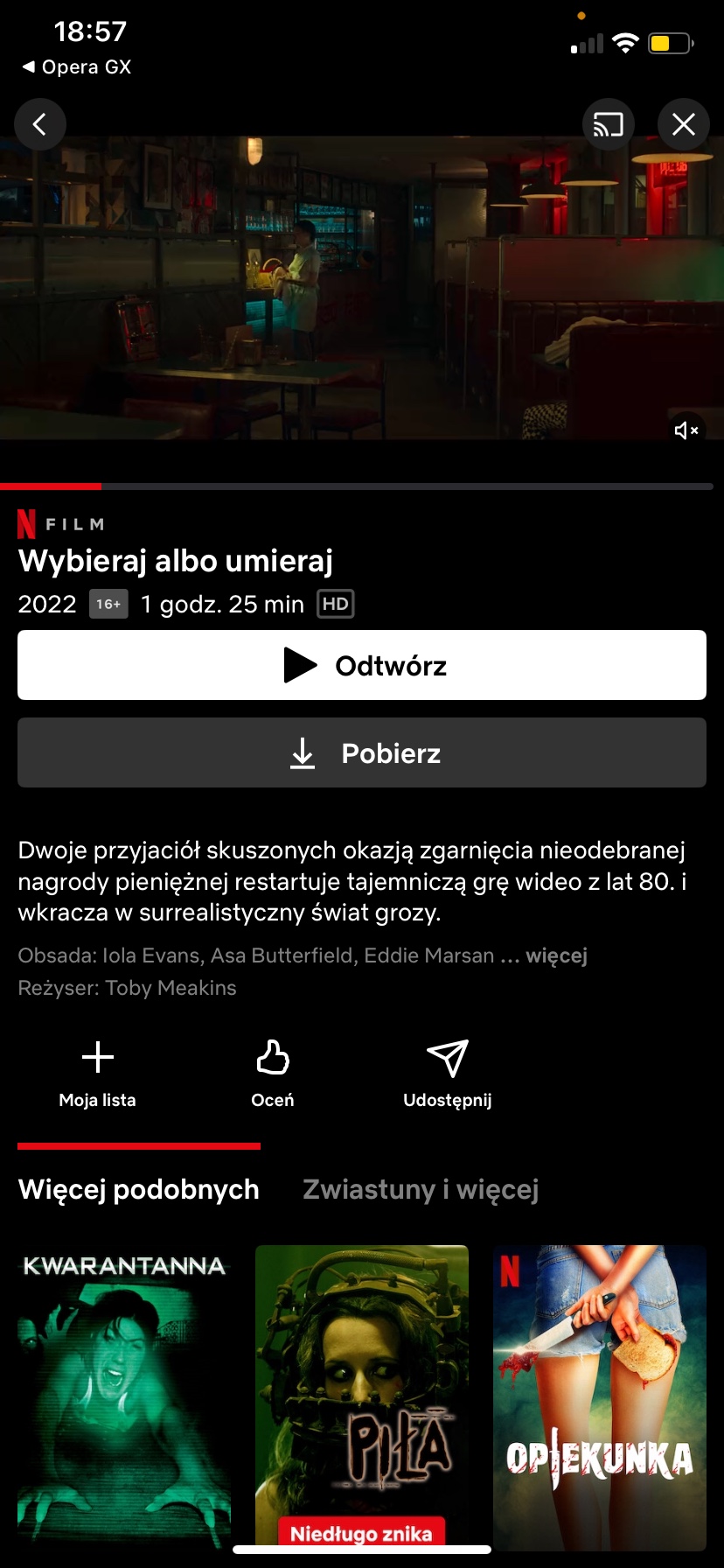Viewport: 724px width, 1568px height.
Task: Open the cast to device icon
Action: point(608,124)
